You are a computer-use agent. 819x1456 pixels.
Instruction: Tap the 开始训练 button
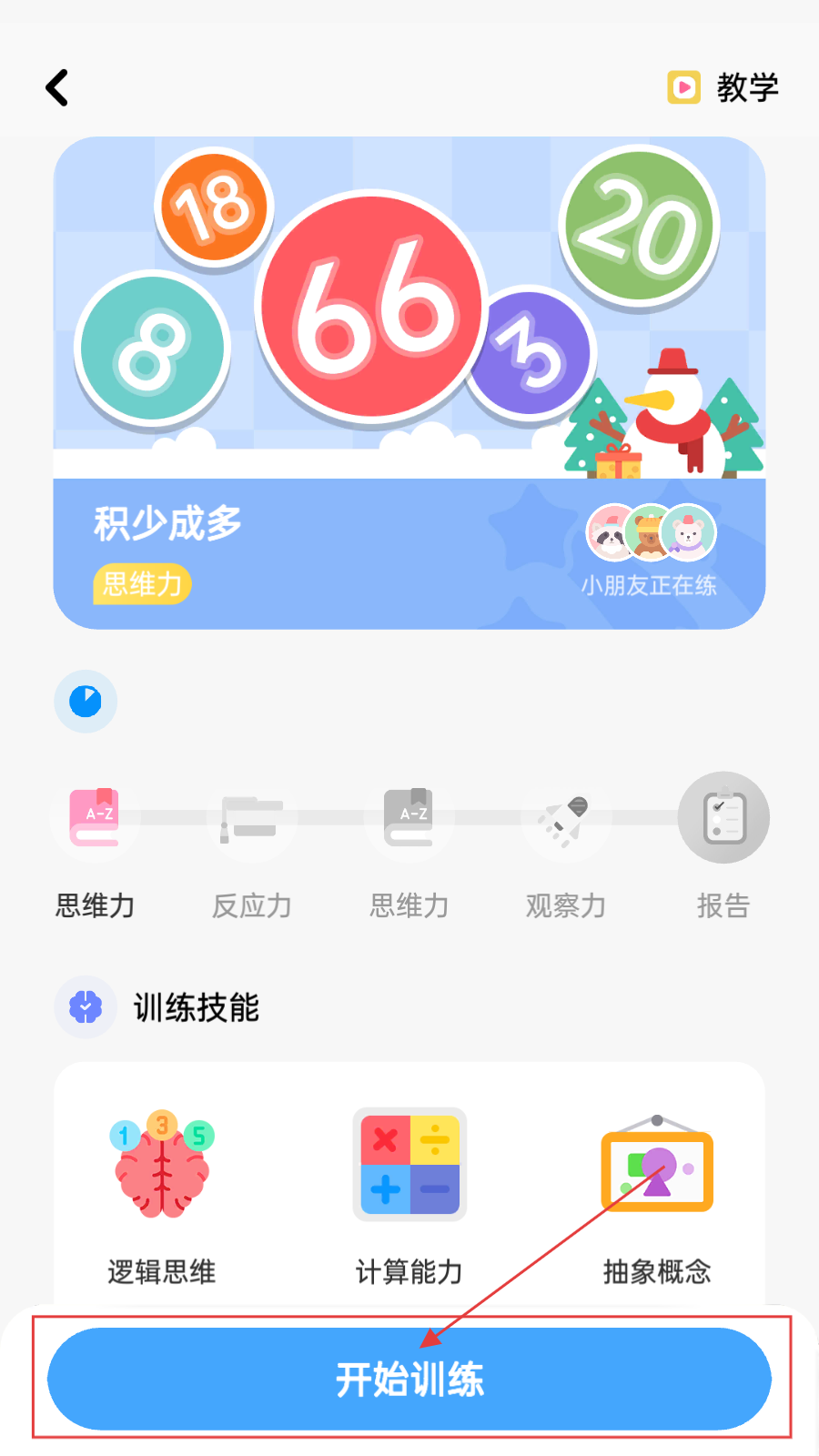pos(409,1379)
